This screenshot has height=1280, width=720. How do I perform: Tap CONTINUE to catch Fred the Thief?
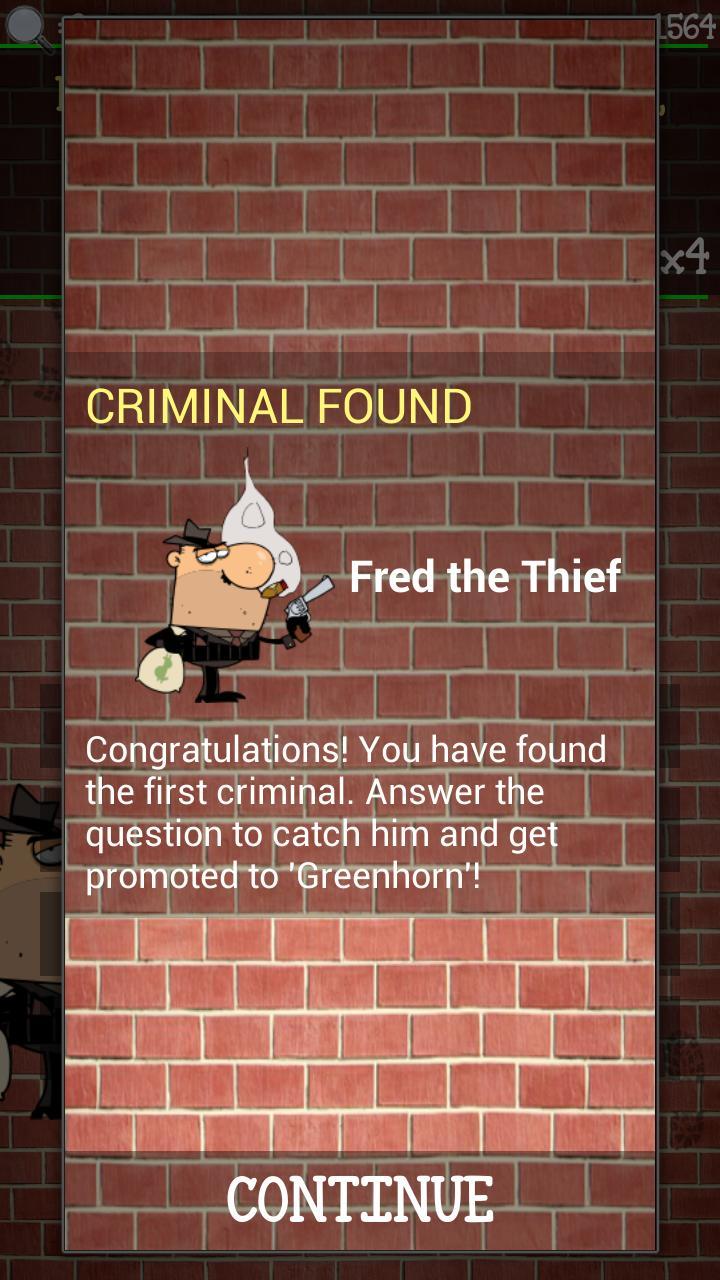(x=360, y=1200)
